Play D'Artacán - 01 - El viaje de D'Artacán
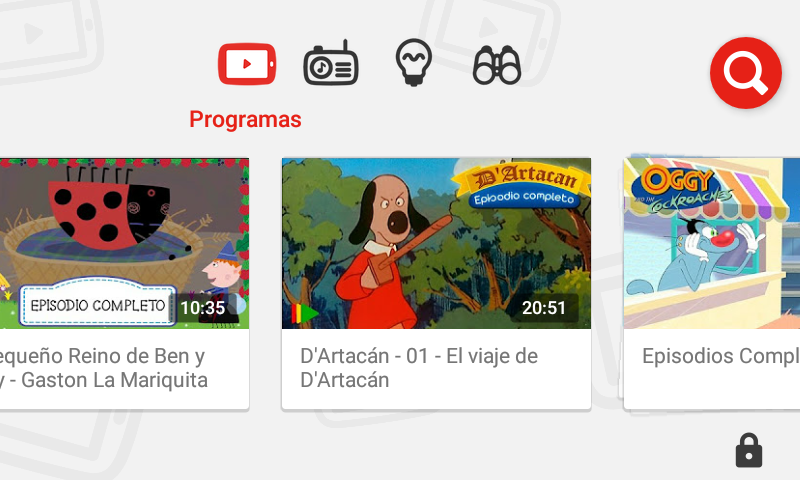 [x=436, y=244]
